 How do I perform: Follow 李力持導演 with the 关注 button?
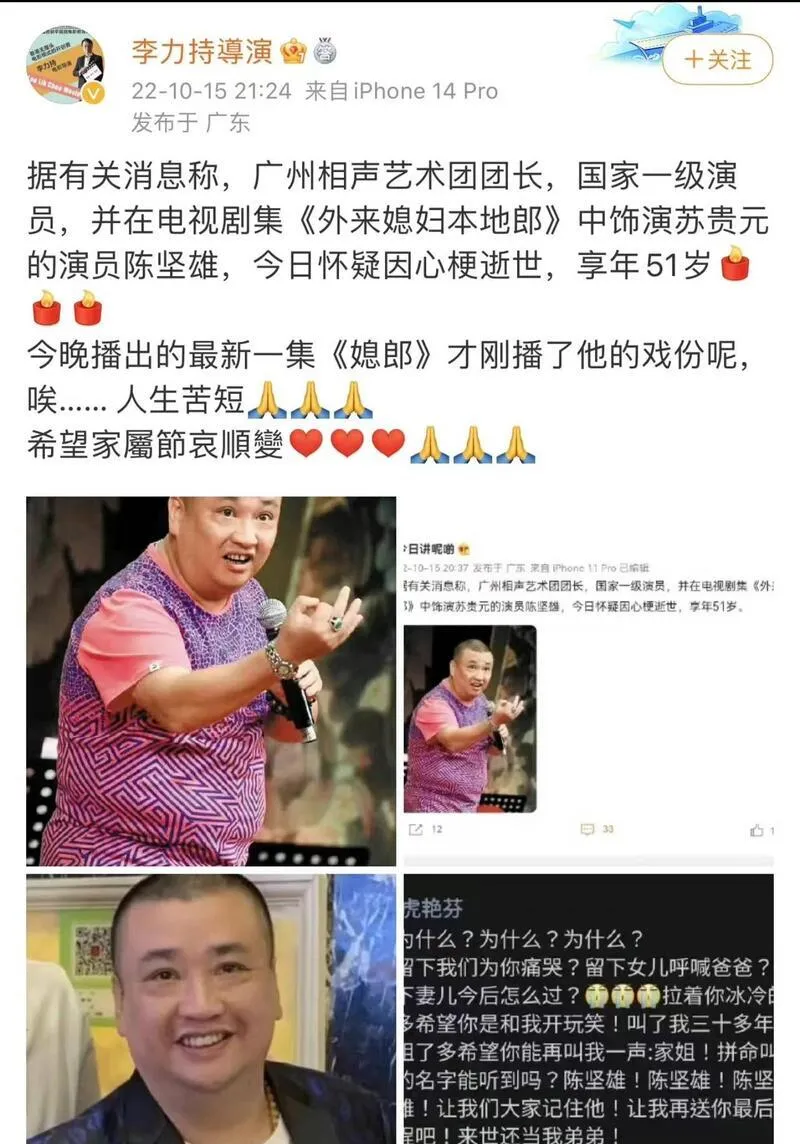pyautogui.click(x=717, y=59)
